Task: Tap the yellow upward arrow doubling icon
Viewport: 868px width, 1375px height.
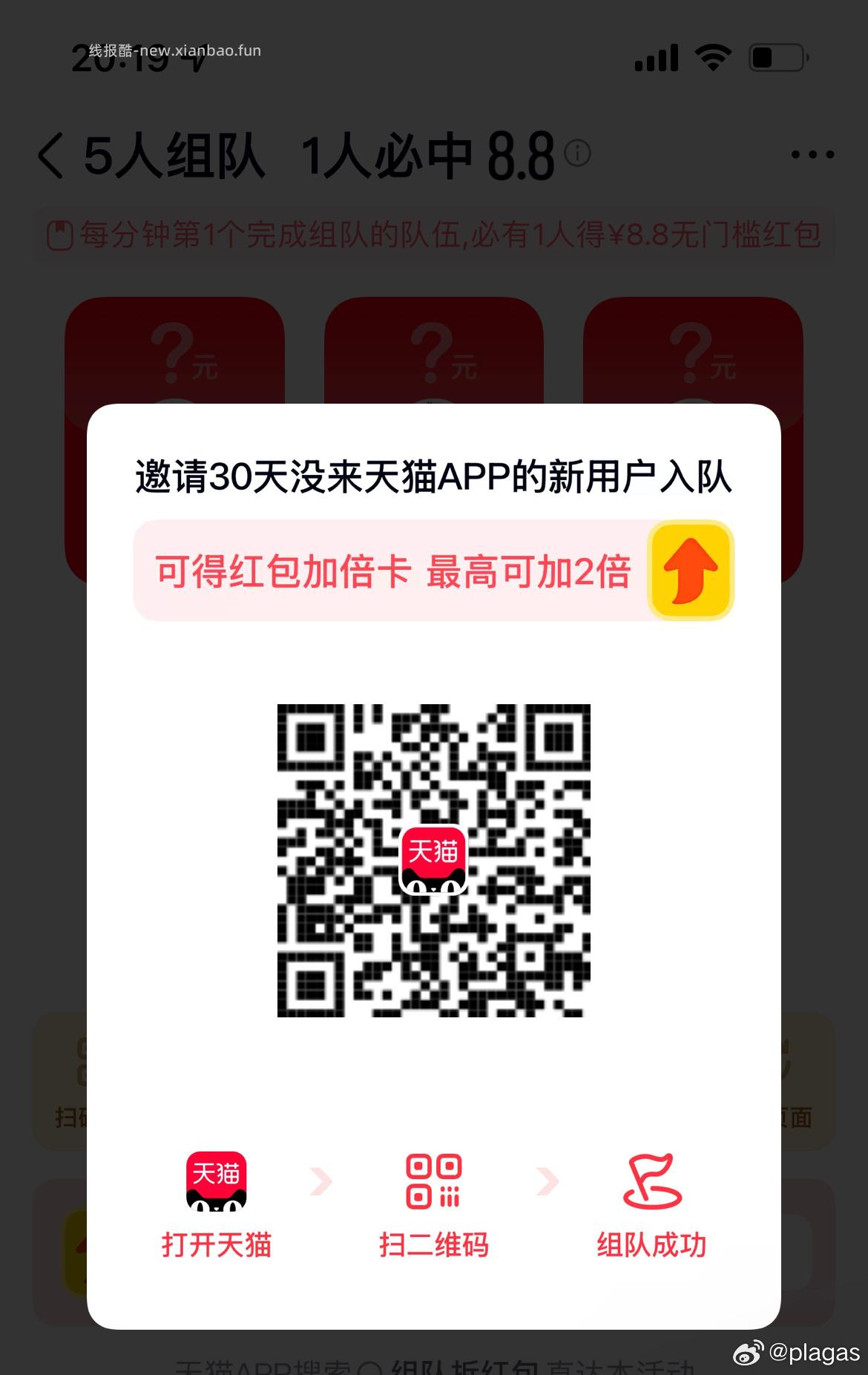Action: [690, 571]
